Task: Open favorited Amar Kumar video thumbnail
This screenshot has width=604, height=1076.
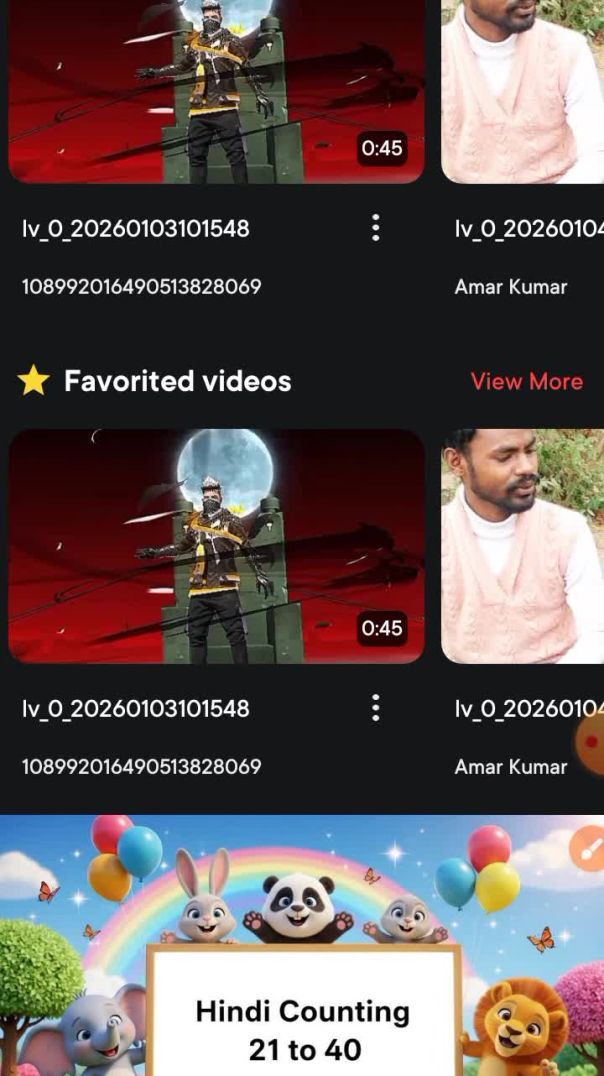Action: pyautogui.click(x=523, y=546)
